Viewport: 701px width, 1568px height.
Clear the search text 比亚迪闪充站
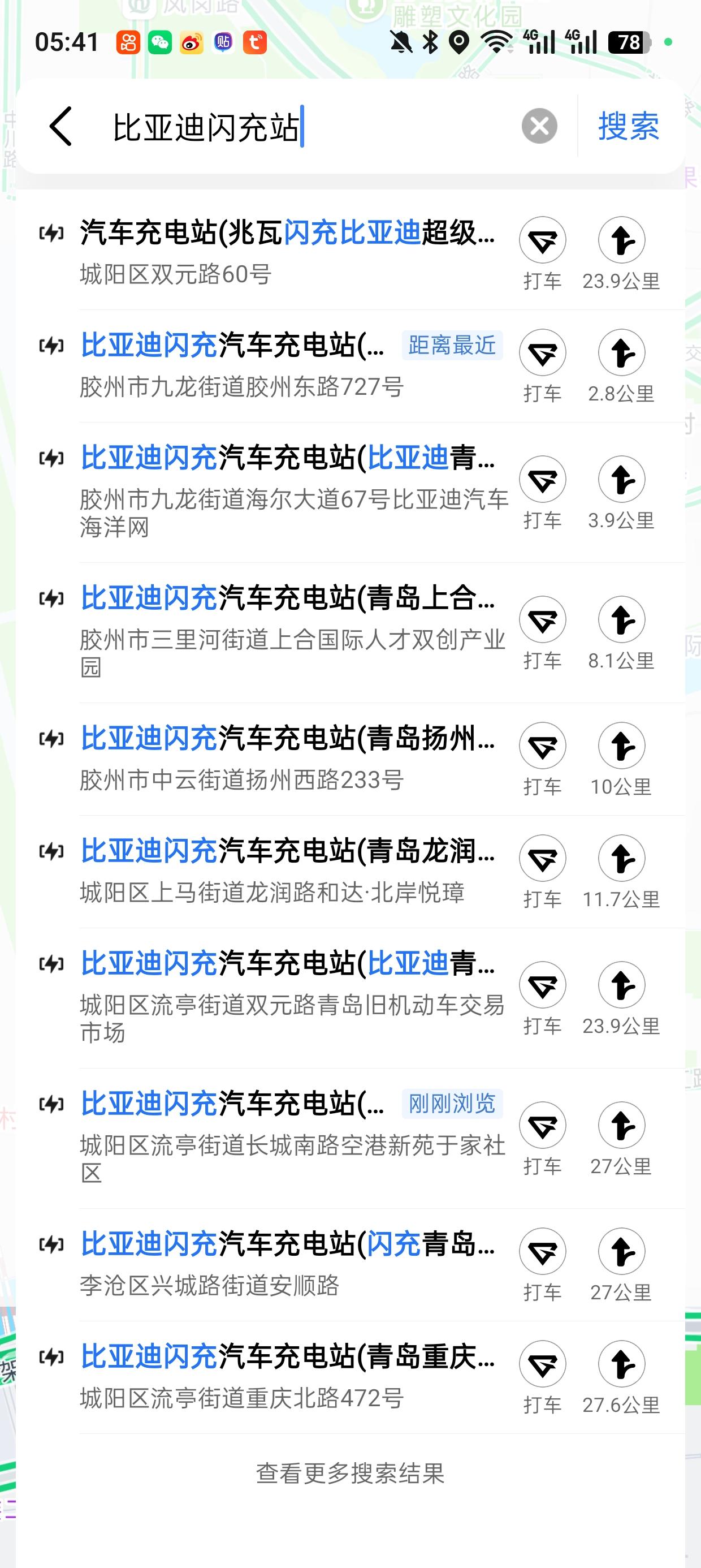click(539, 126)
